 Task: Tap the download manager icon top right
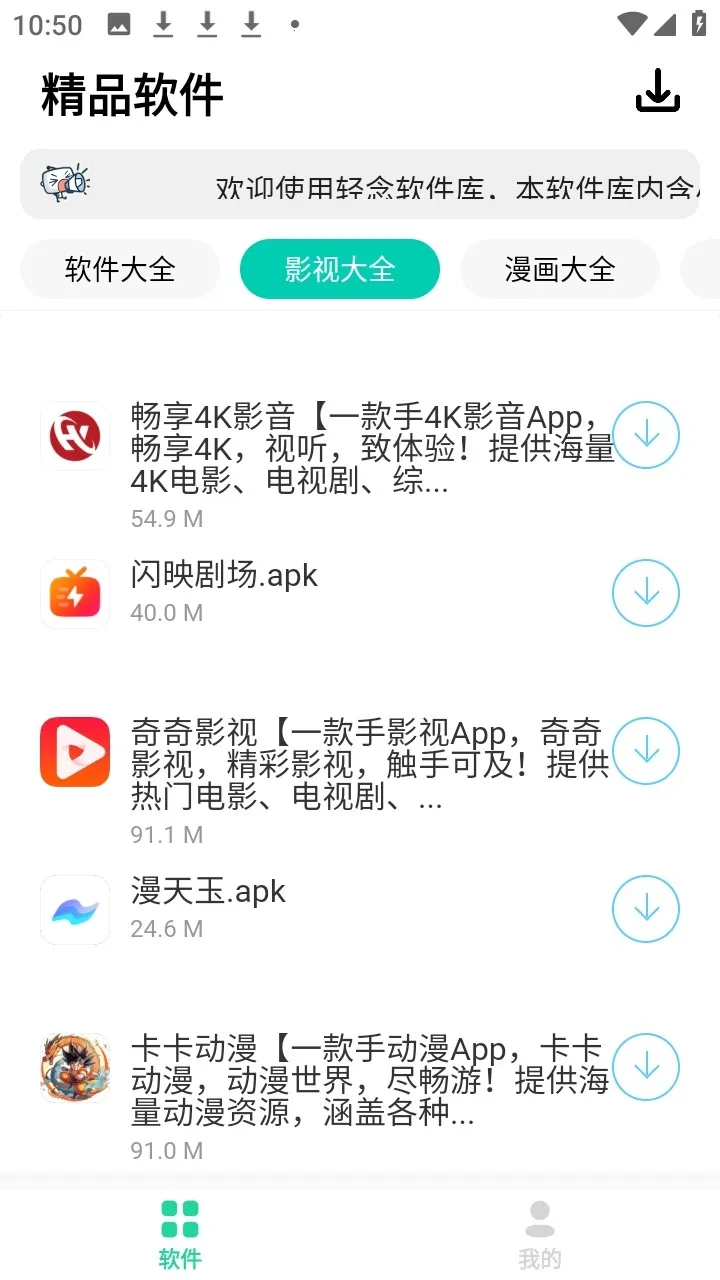coord(657,91)
